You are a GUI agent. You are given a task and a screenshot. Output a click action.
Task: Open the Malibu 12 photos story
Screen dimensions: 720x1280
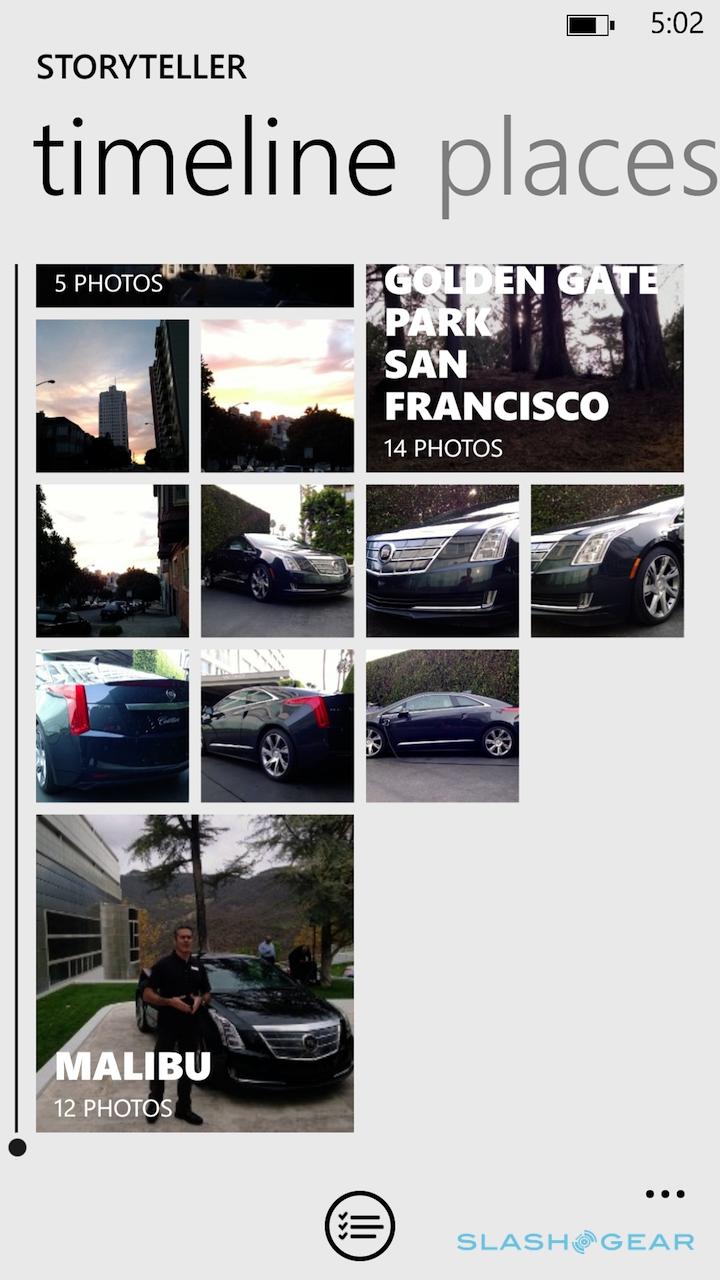(195, 973)
